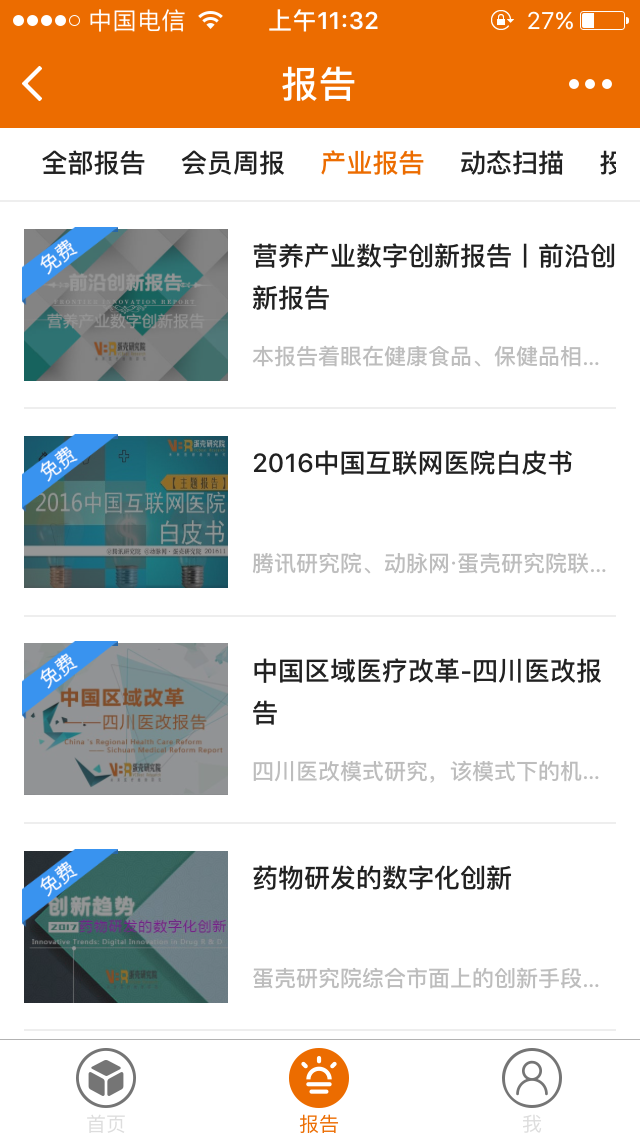Image resolution: width=640 pixels, height=1136 pixels.
Task: Open the 我 profile tab
Action: tap(531, 1090)
